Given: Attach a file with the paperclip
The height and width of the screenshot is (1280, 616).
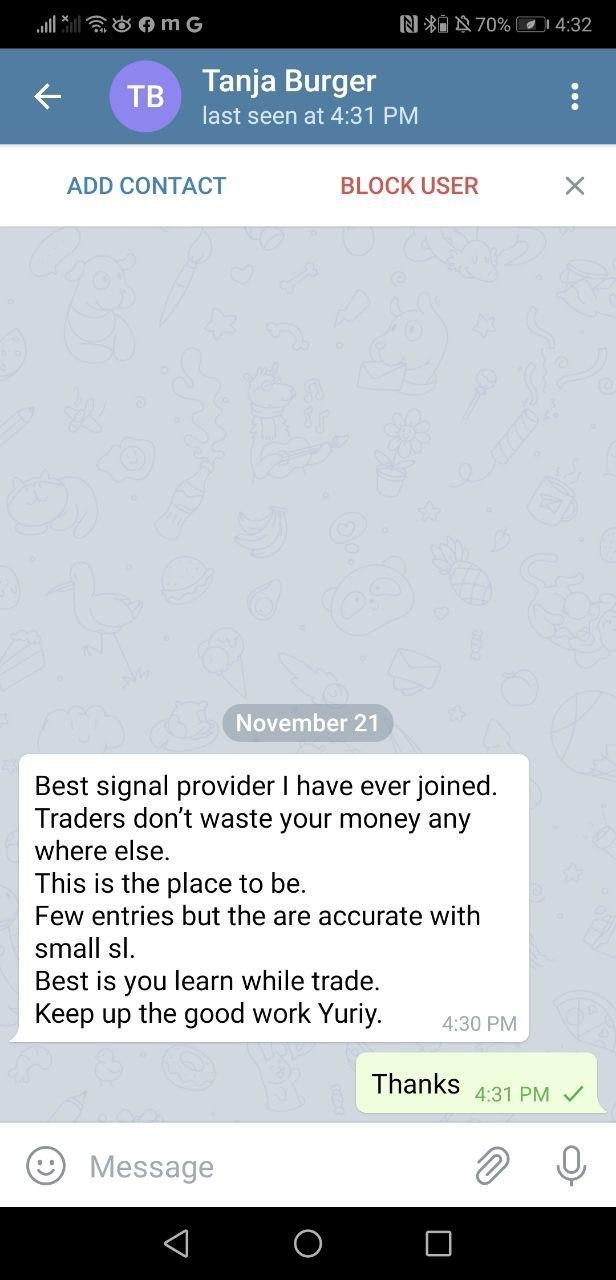Looking at the screenshot, I should pyautogui.click(x=492, y=1165).
